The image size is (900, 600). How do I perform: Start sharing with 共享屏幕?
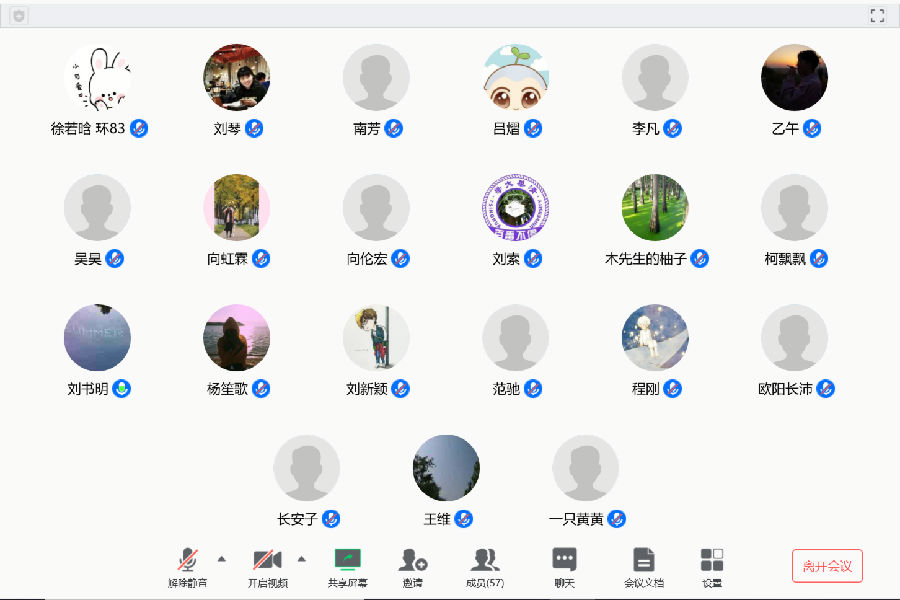click(x=347, y=565)
